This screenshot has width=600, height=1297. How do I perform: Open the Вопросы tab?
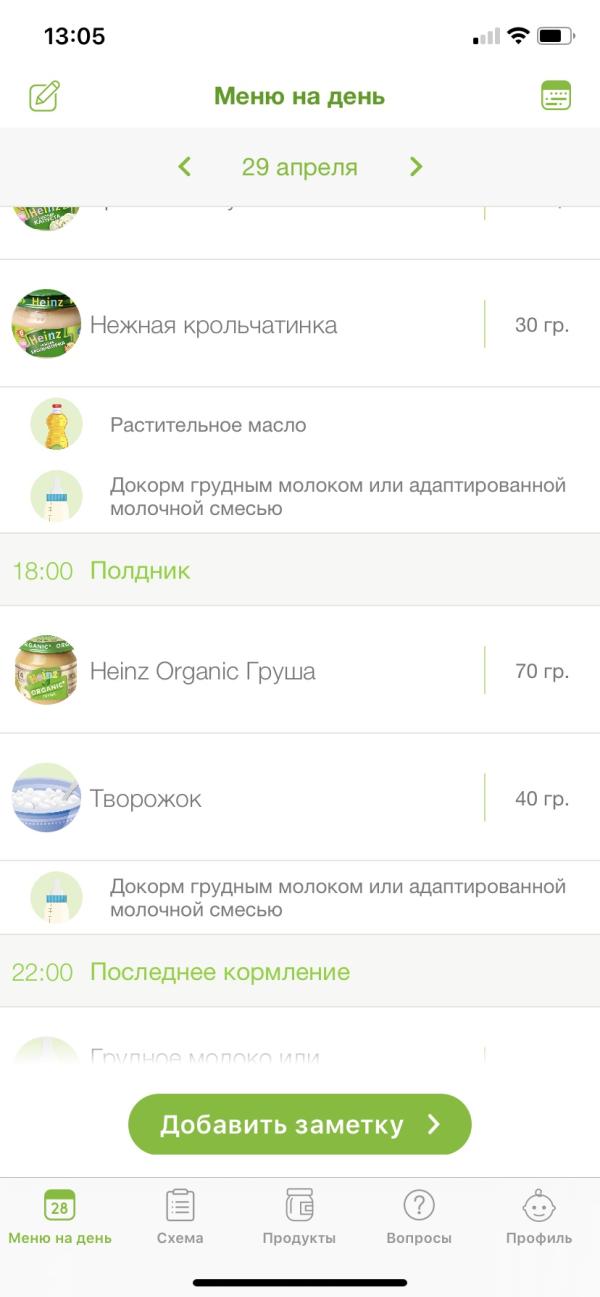pos(418,1216)
